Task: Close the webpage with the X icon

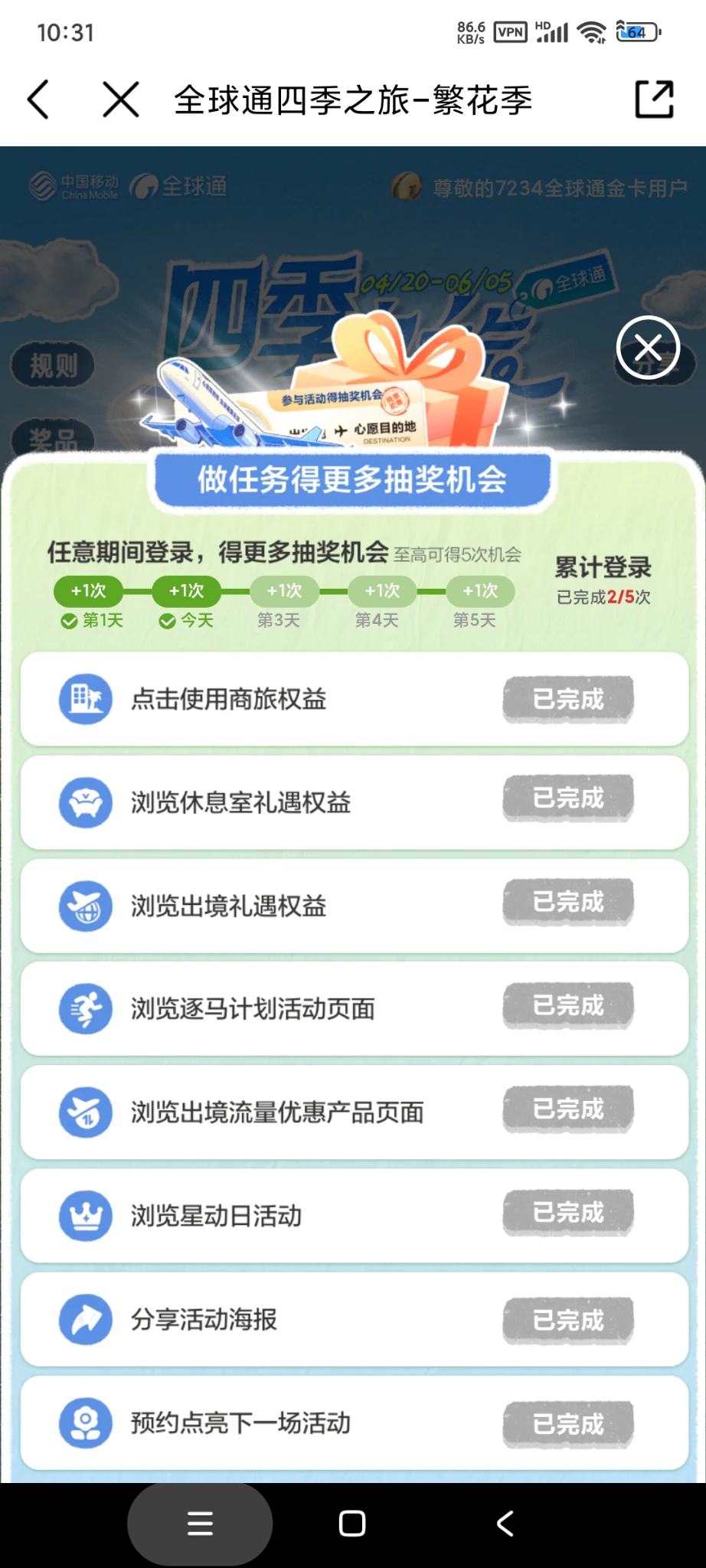Action: click(121, 100)
